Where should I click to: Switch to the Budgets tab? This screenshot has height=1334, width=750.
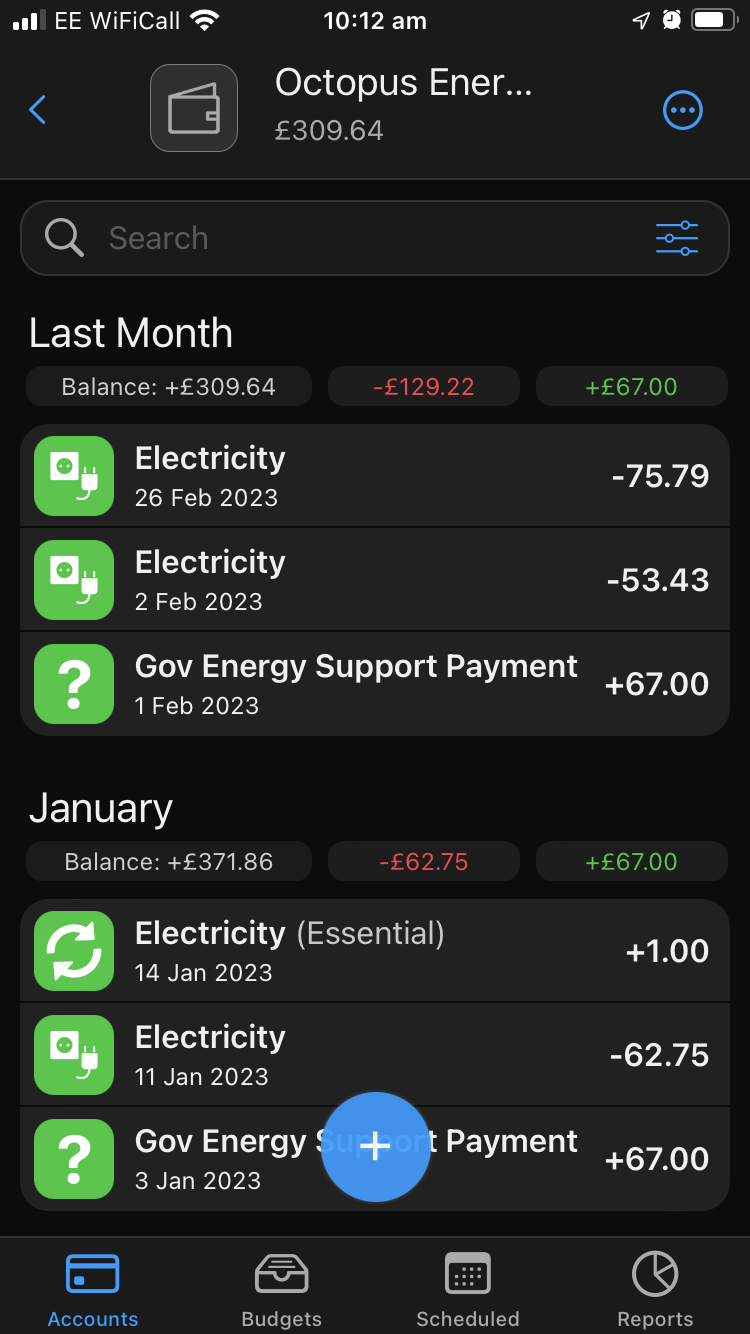[x=281, y=1289]
